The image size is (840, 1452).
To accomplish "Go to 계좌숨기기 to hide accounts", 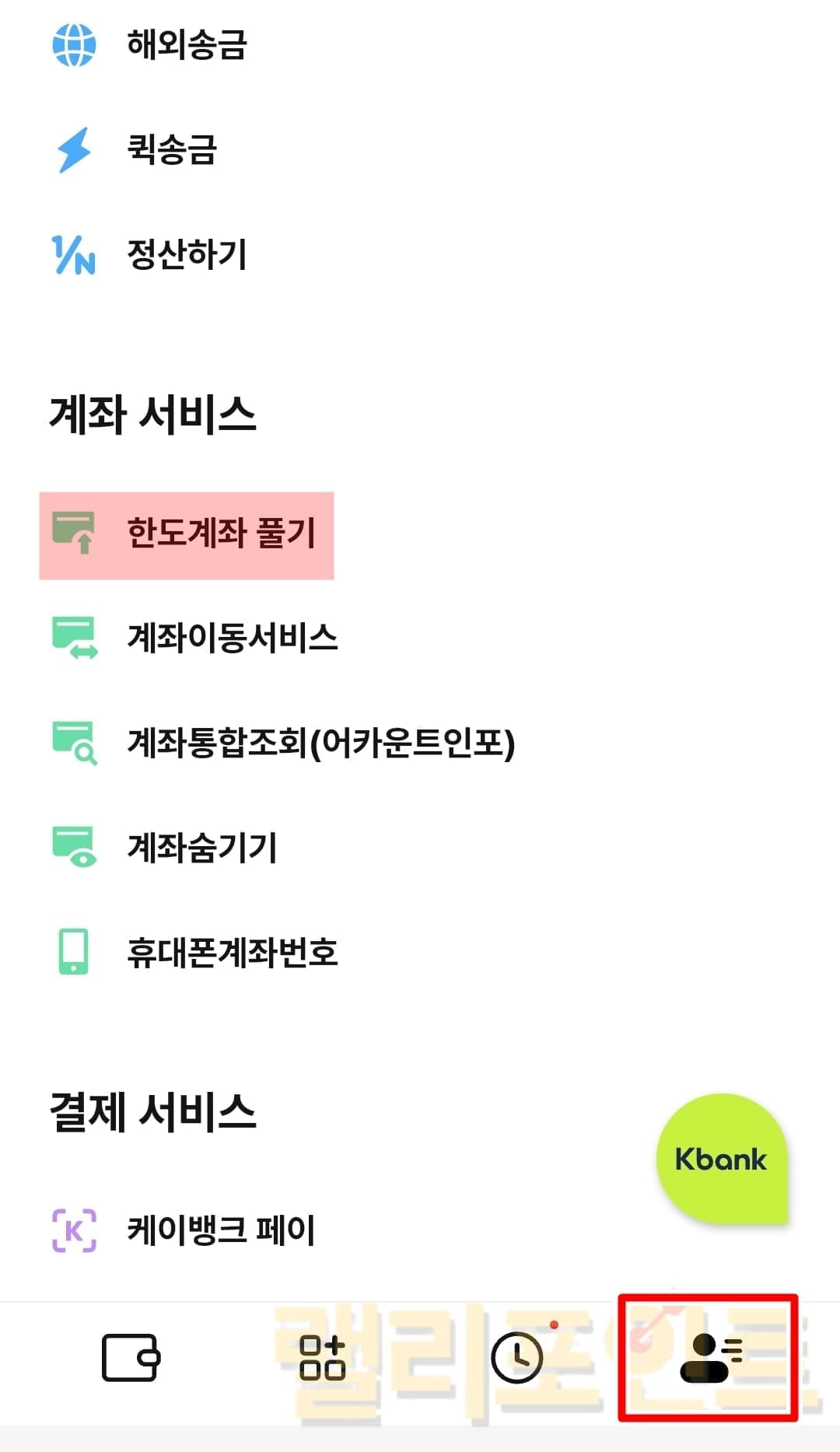I will 201,847.
